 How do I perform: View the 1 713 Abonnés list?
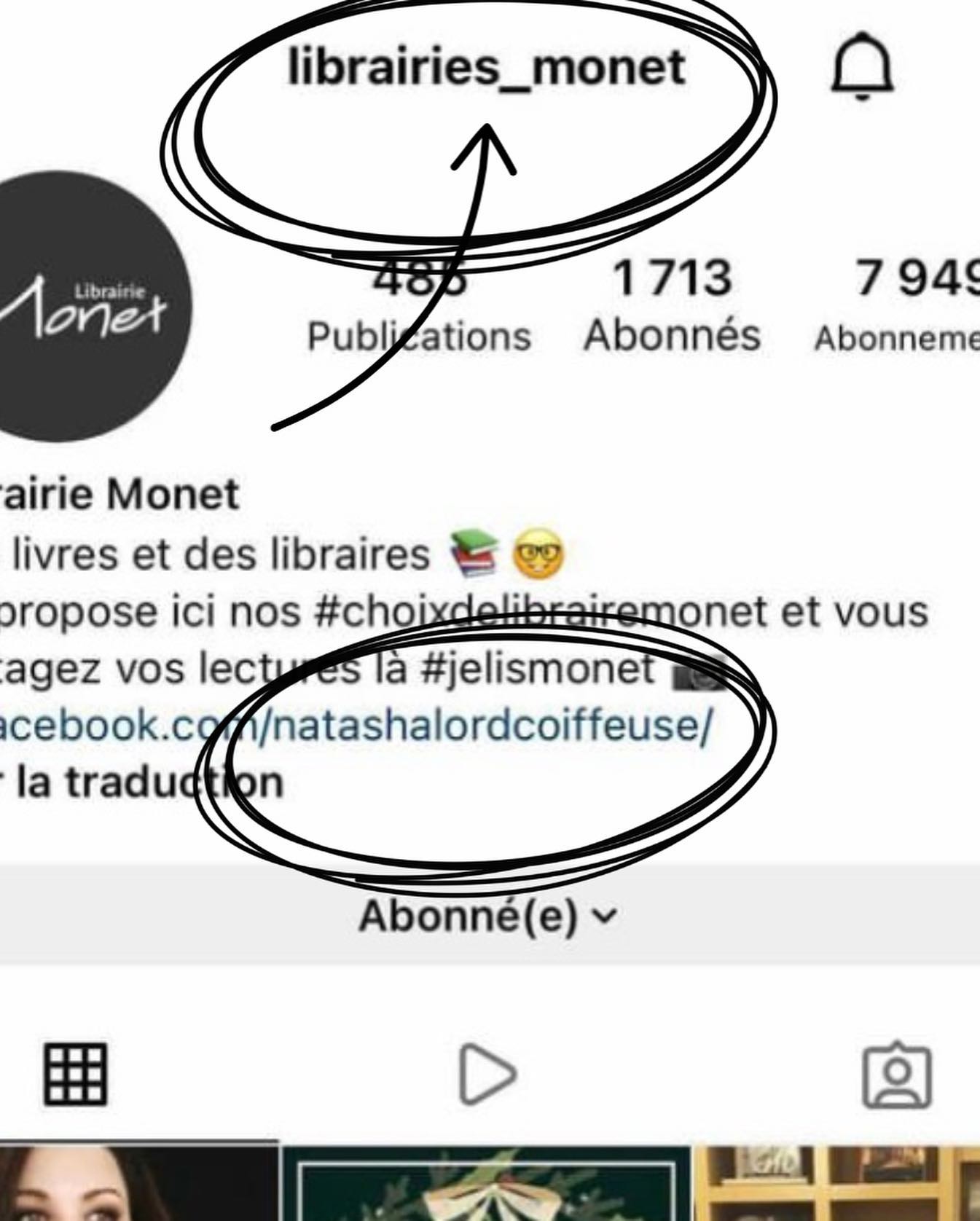[672, 306]
